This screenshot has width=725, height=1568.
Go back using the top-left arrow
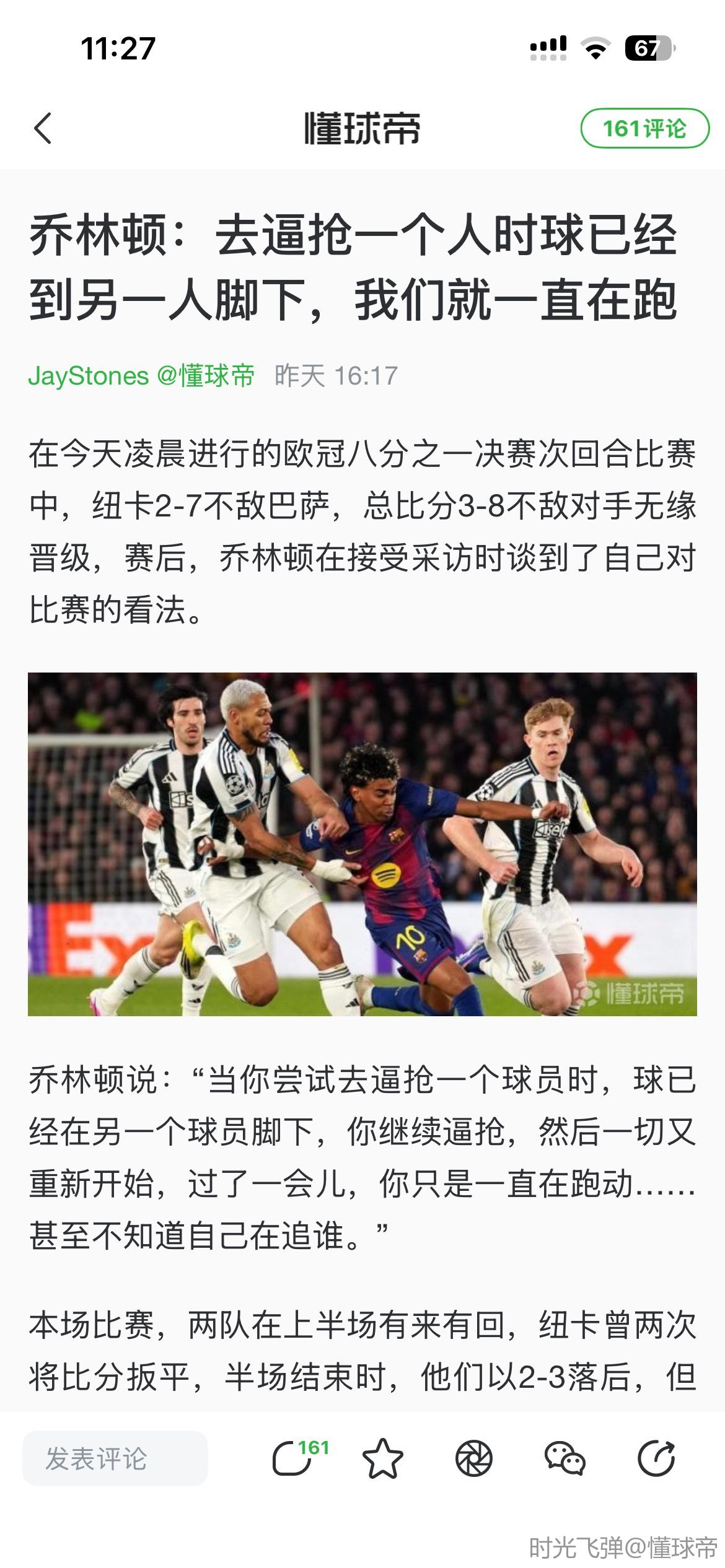coord(43,128)
